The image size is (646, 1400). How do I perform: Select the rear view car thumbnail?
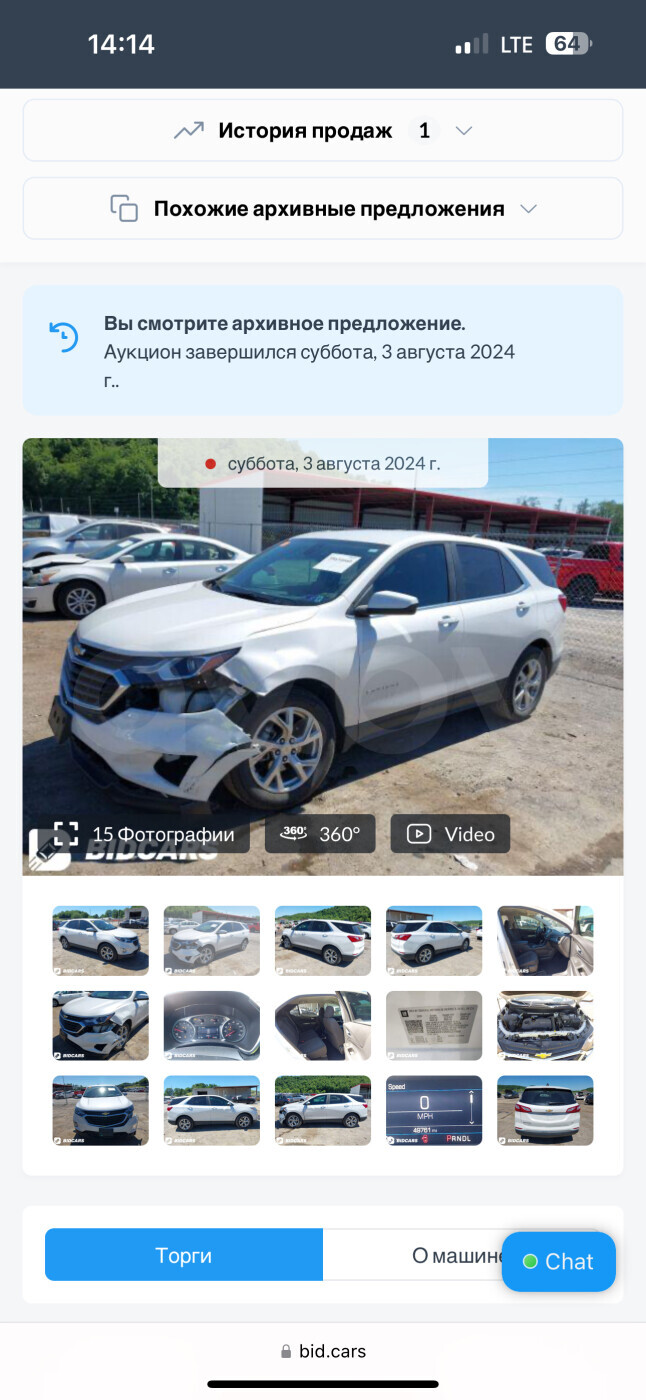[x=545, y=1111]
